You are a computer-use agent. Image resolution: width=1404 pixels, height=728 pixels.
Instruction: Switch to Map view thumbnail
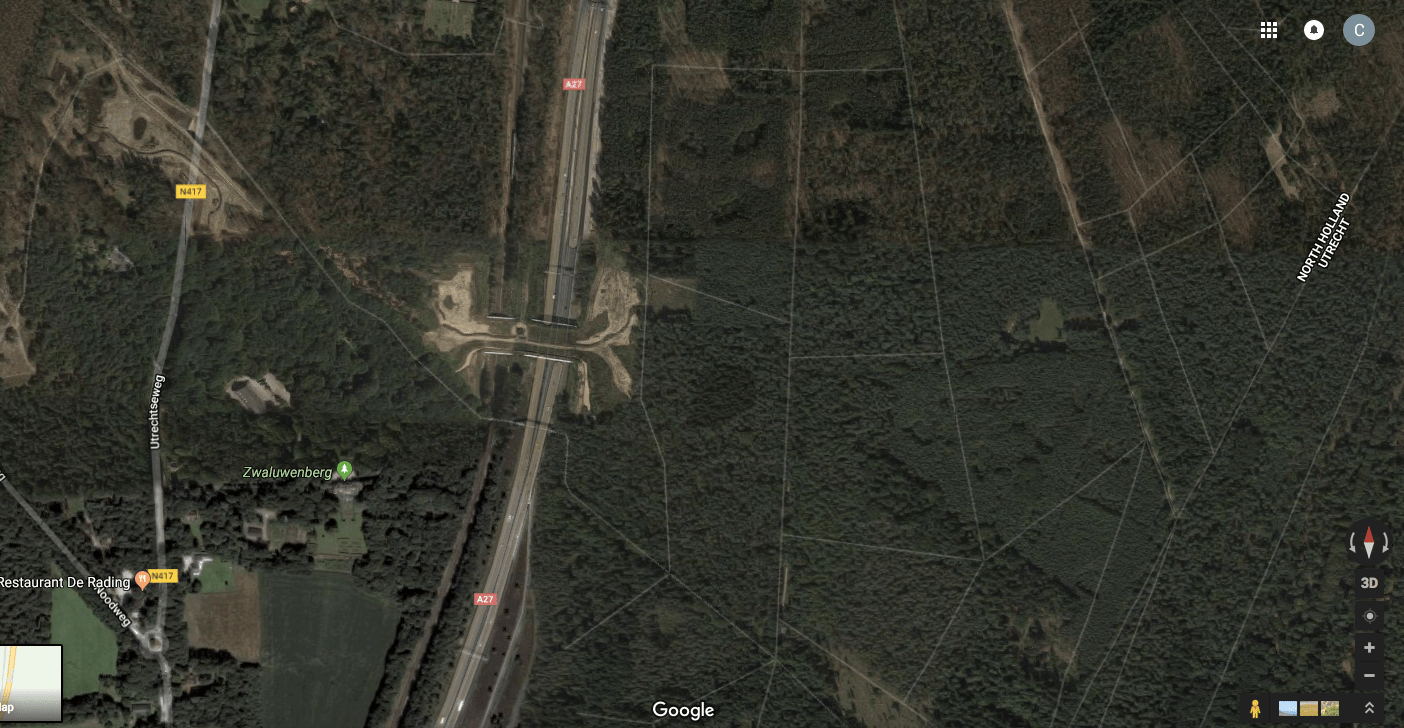pyautogui.click(x=30, y=683)
